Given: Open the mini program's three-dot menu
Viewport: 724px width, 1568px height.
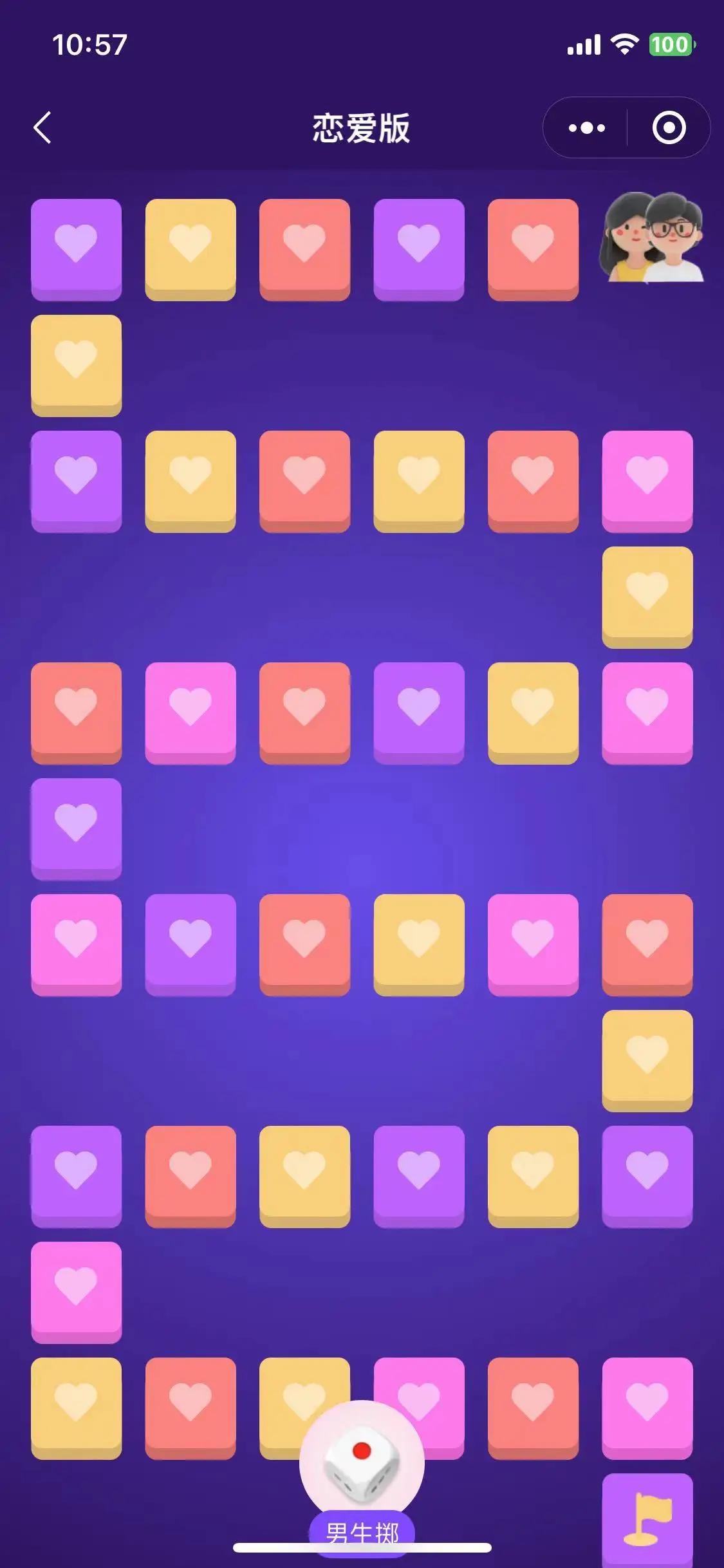Looking at the screenshot, I should [x=586, y=127].
